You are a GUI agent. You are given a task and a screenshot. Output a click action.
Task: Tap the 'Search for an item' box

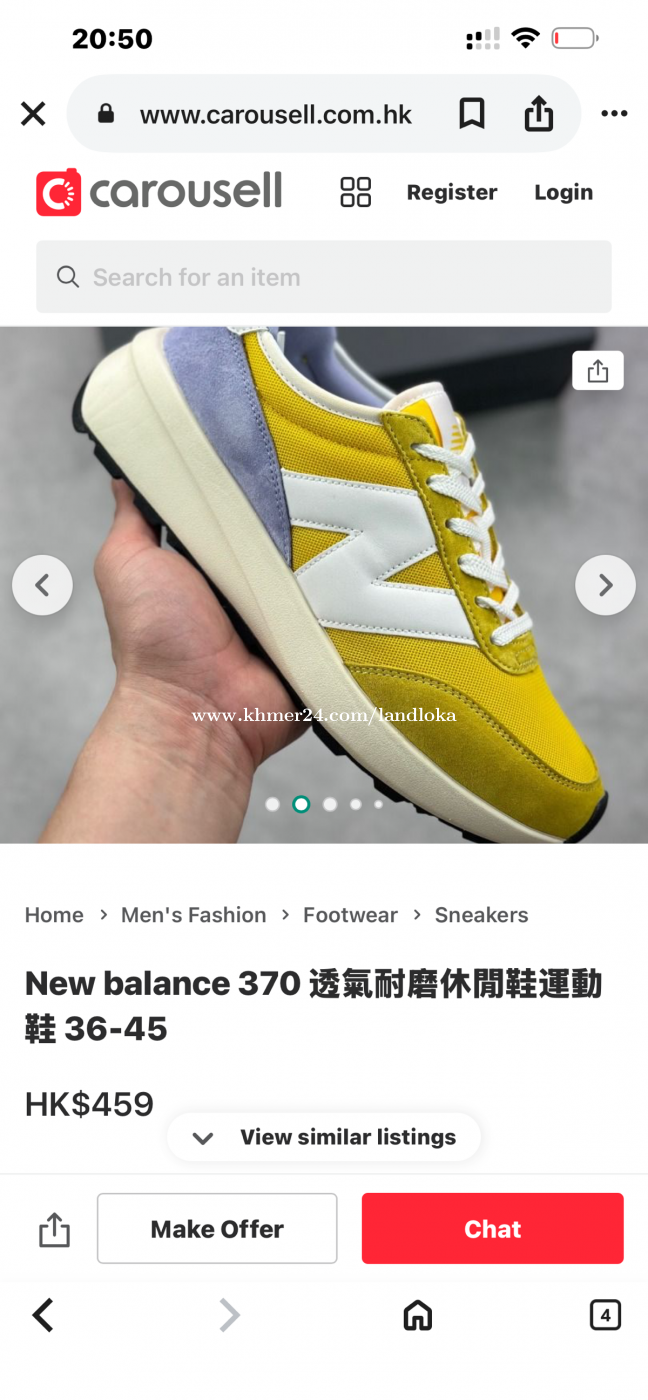[x=323, y=277]
